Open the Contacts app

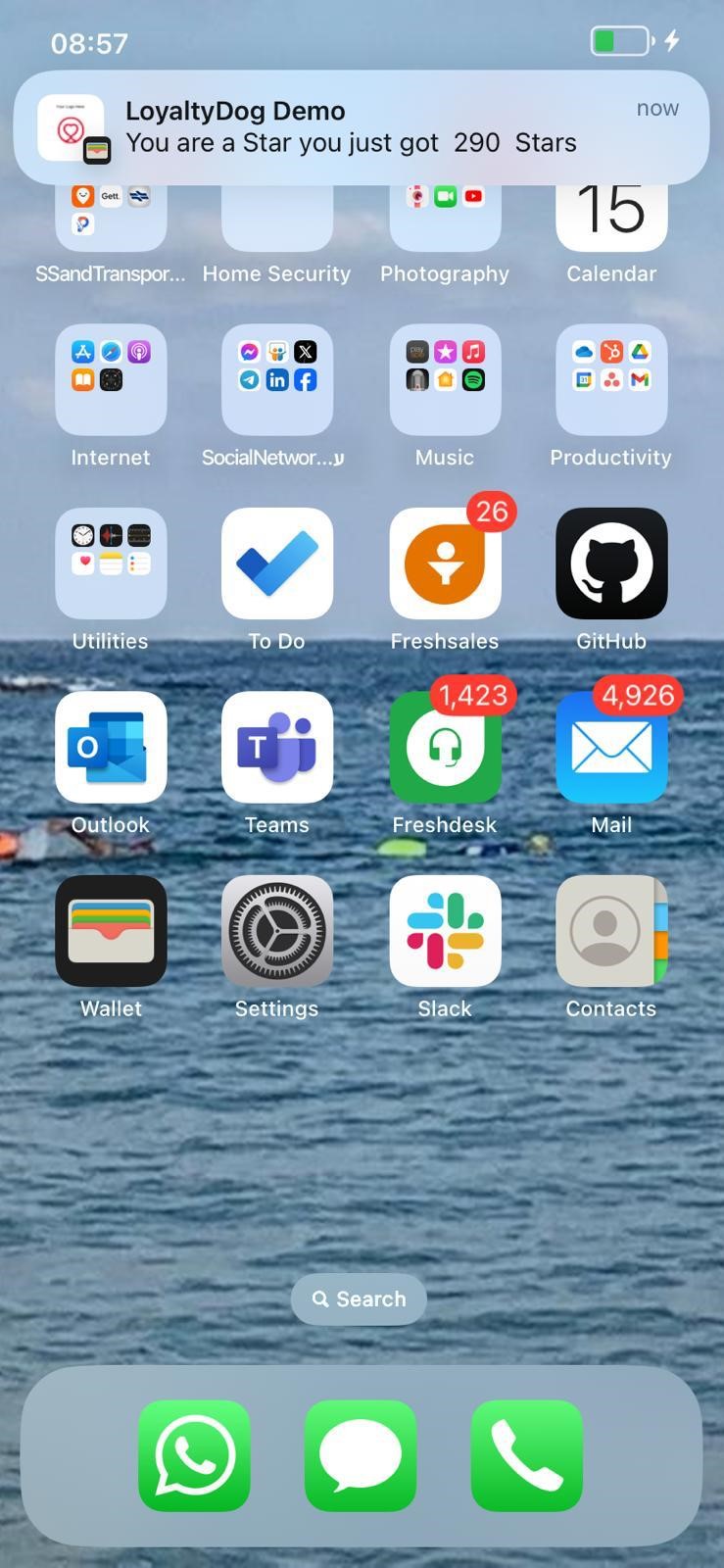tap(611, 931)
